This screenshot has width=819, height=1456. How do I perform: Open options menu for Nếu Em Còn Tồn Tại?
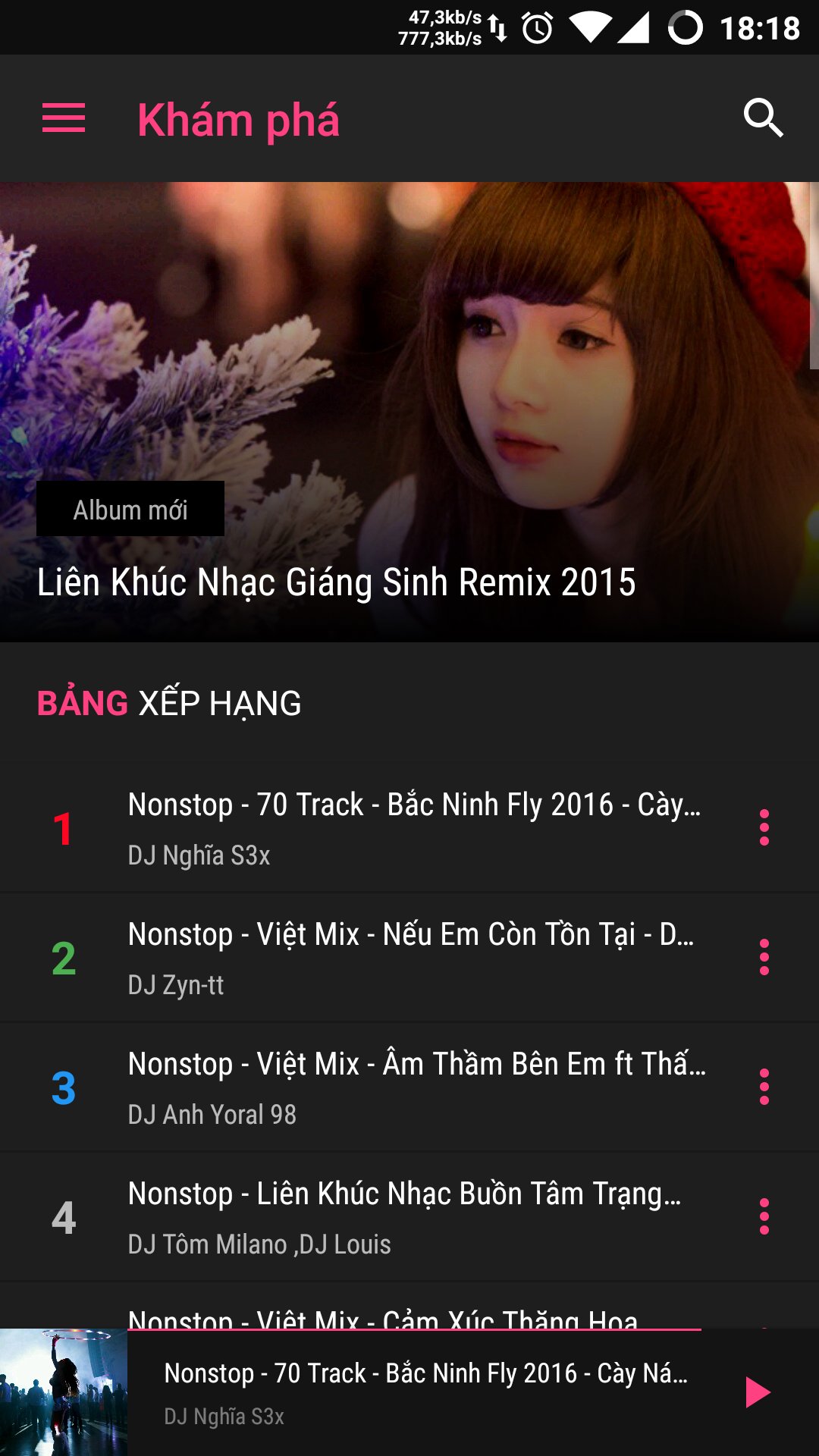pos(764,957)
